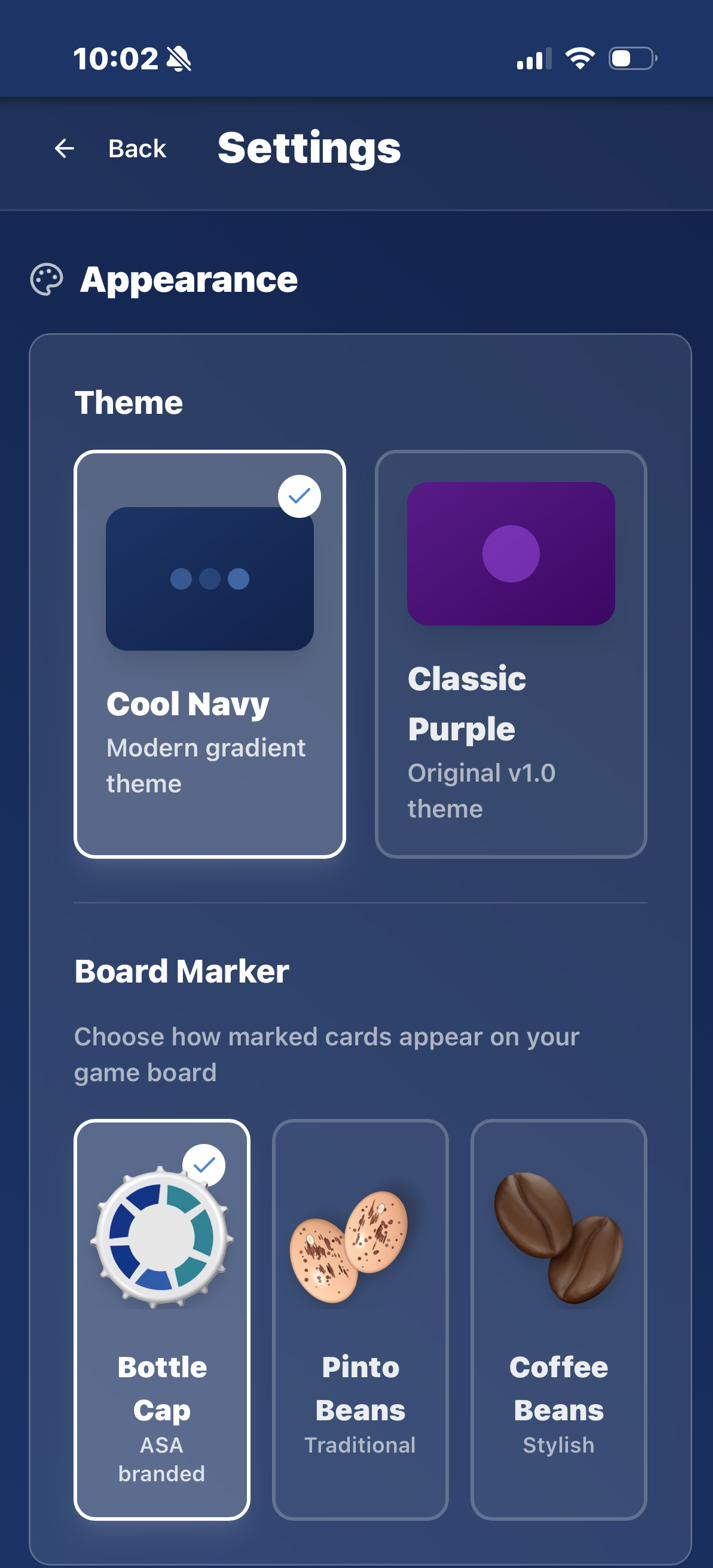Switch to the Classic Purple theme
This screenshot has height=1568, width=713.
point(511,654)
